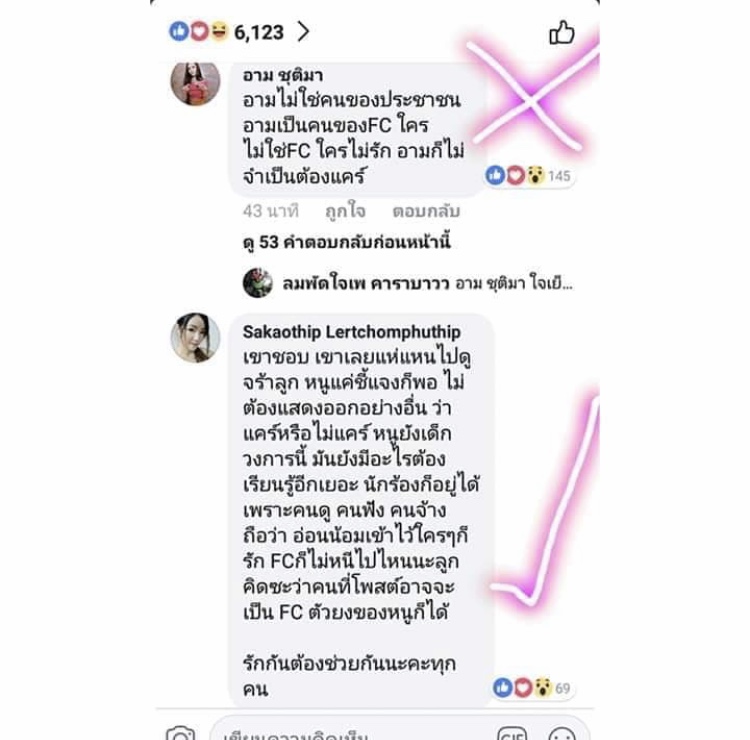Image resolution: width=750 pixels, height=740 pixels.
Task: Reply to อาม ชุติมา's comment via ตอบกลับ
Action: [x=425, y=211]
